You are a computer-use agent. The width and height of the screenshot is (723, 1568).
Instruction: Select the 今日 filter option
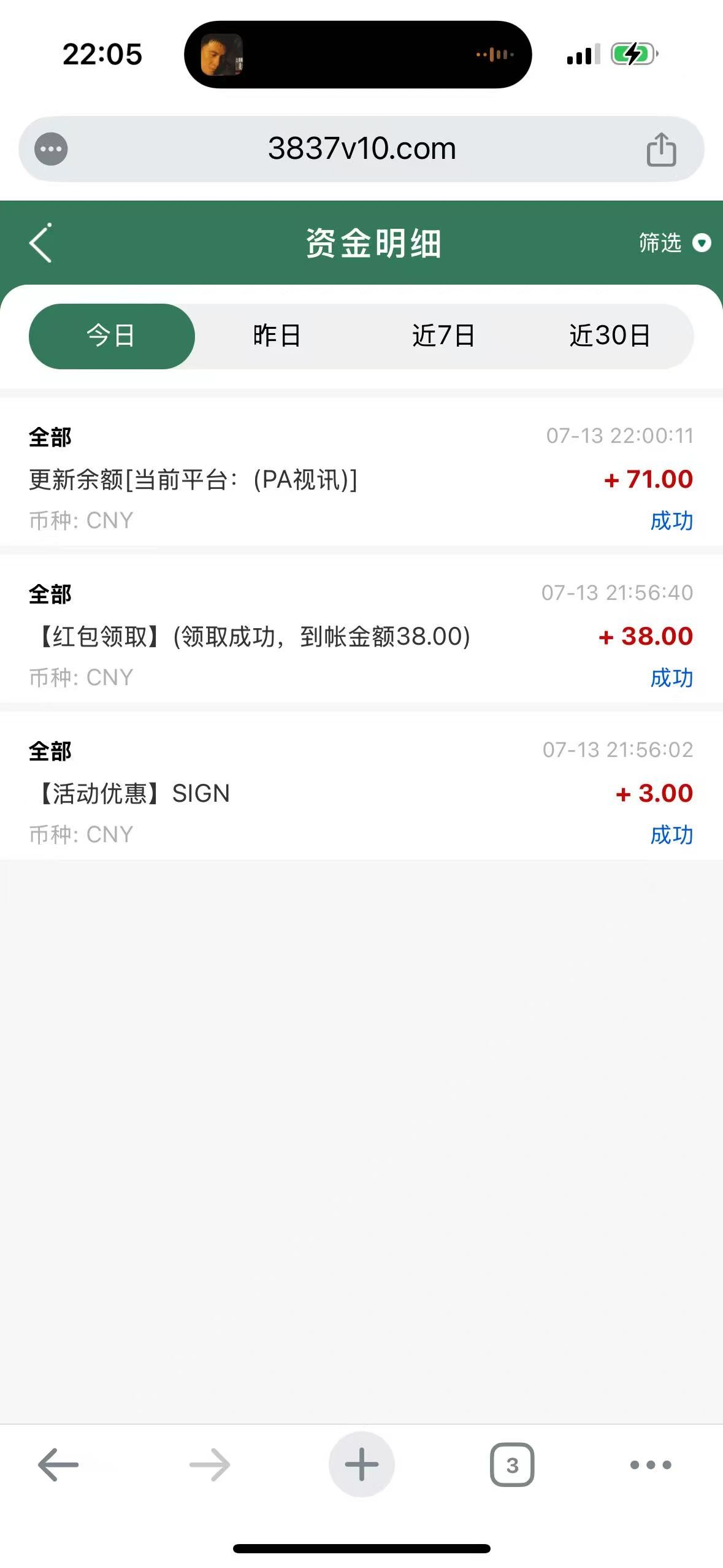click(112, 336)
